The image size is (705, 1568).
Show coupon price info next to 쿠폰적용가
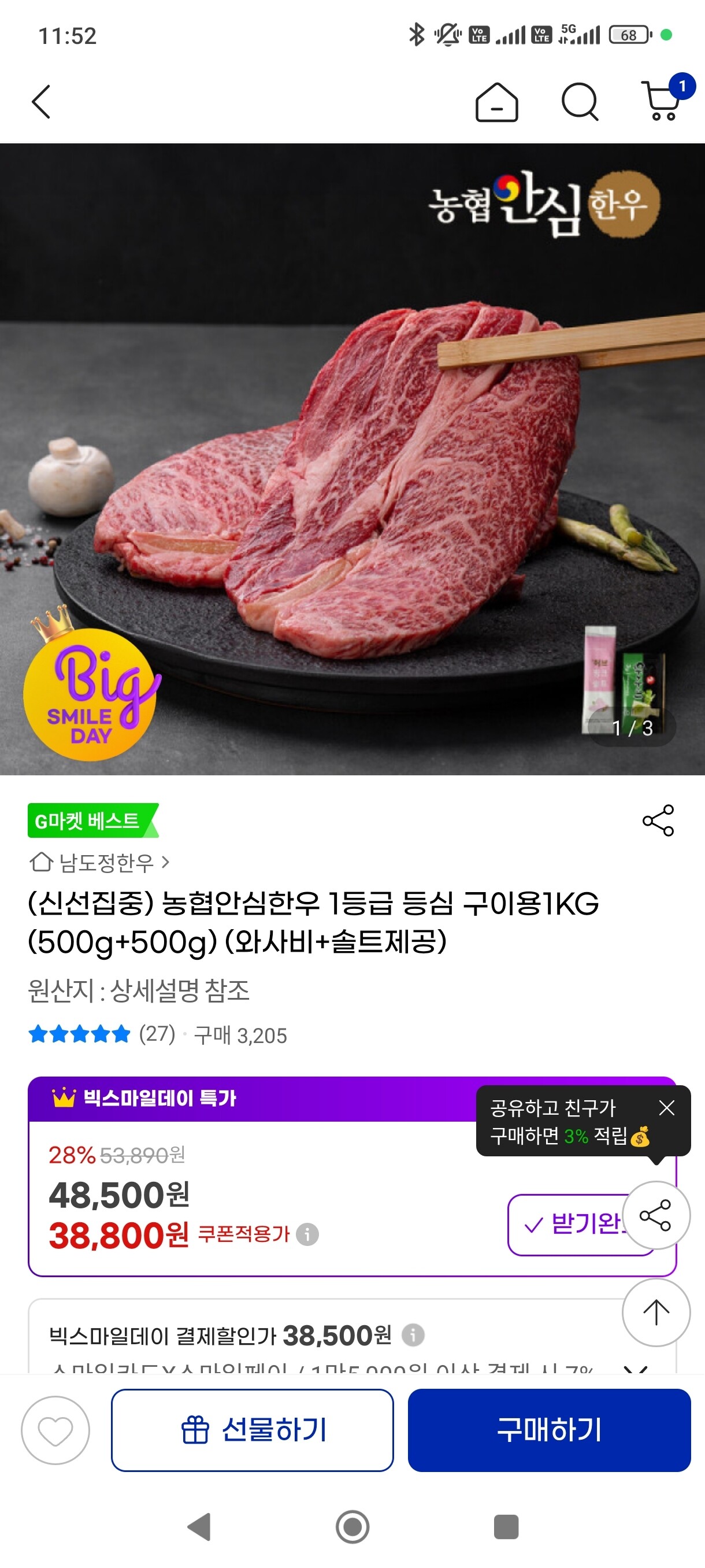pos(308,1234)
